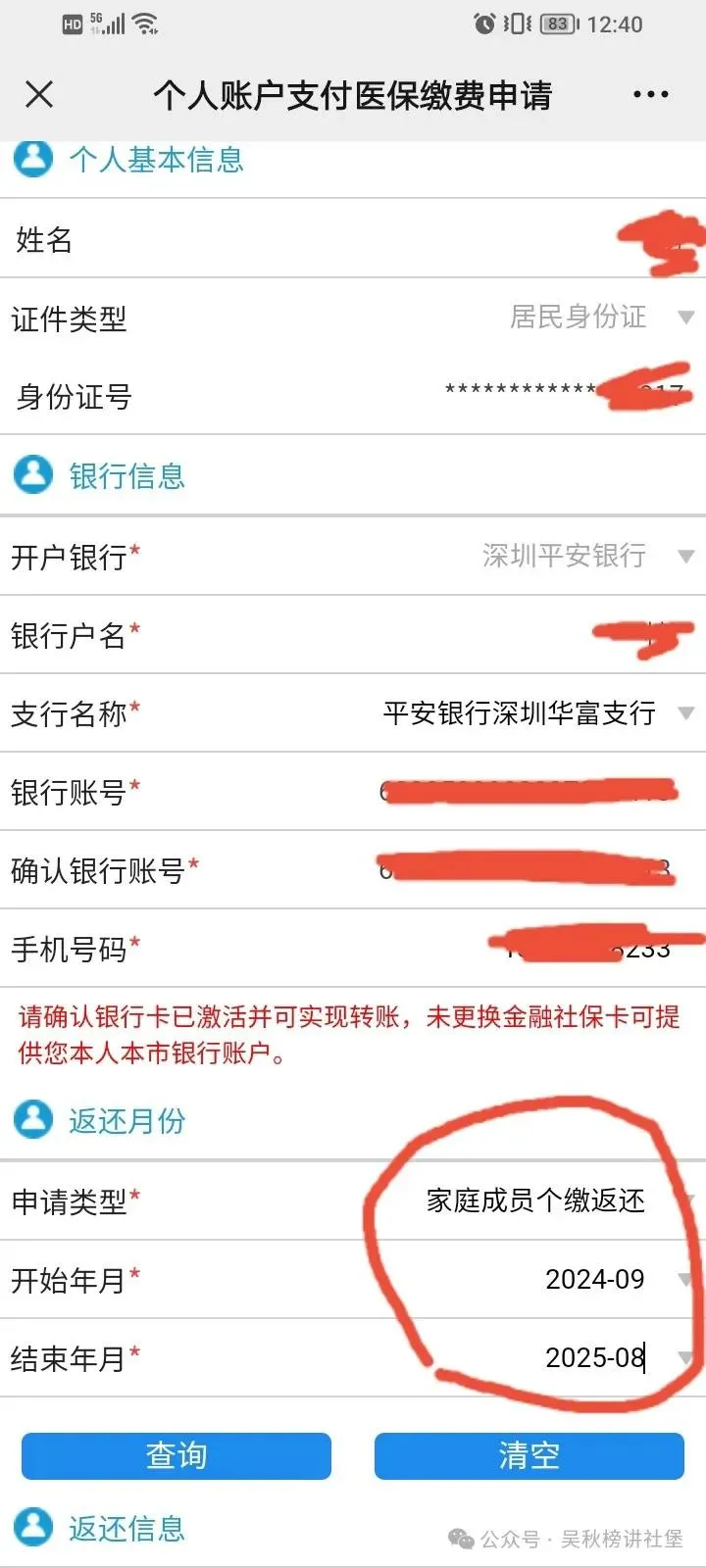Tap the 查询 button
Image resolution: width=706 pixels, height=1568 pixels.
(x=176, y=1455)
